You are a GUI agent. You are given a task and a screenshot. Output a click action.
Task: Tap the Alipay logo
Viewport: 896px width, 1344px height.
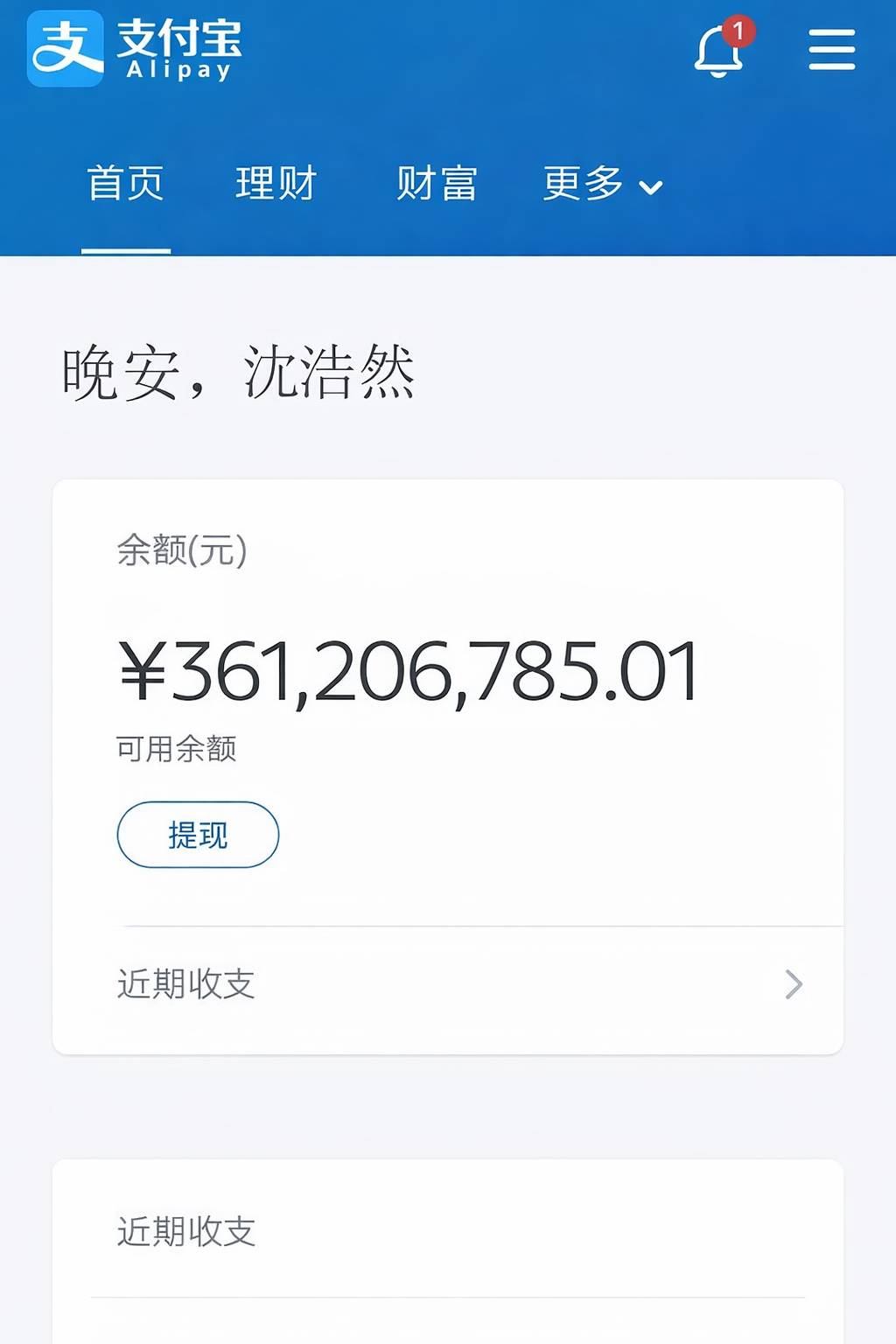click(134, 49)
